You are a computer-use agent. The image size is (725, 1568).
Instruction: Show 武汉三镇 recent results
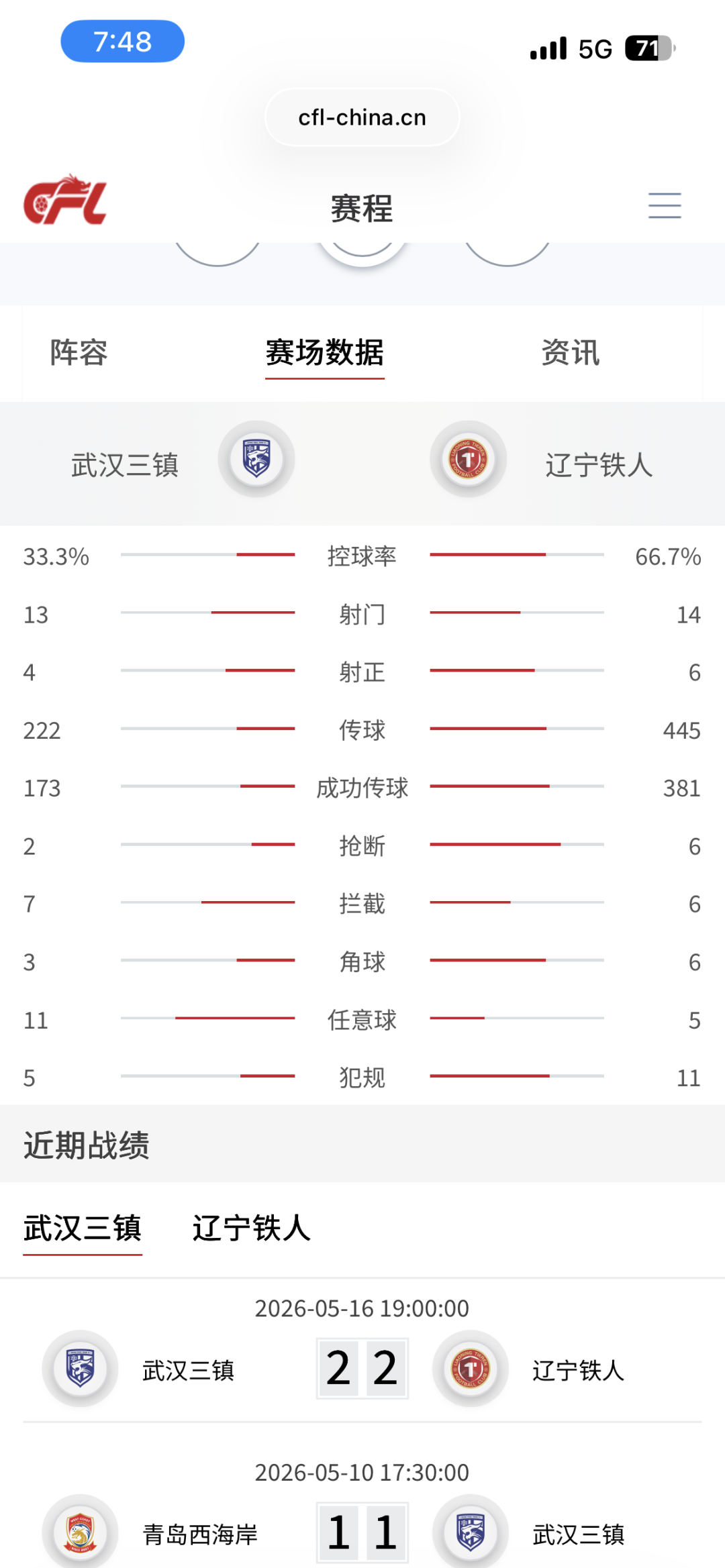(83, 1229)
